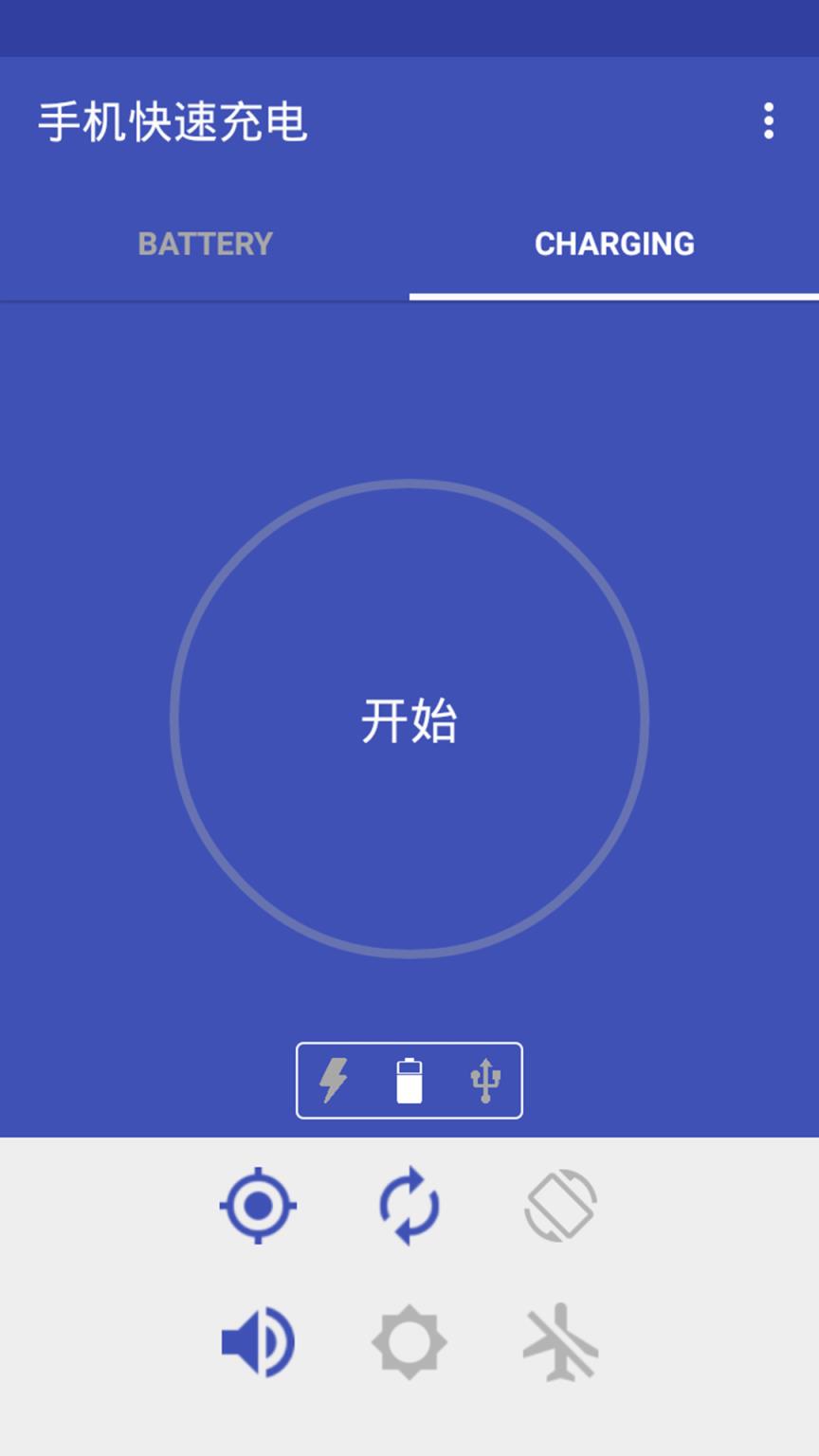819x1456 pixels.
Task: Select the lightning charging status icon
Action: pos(333,1081)
